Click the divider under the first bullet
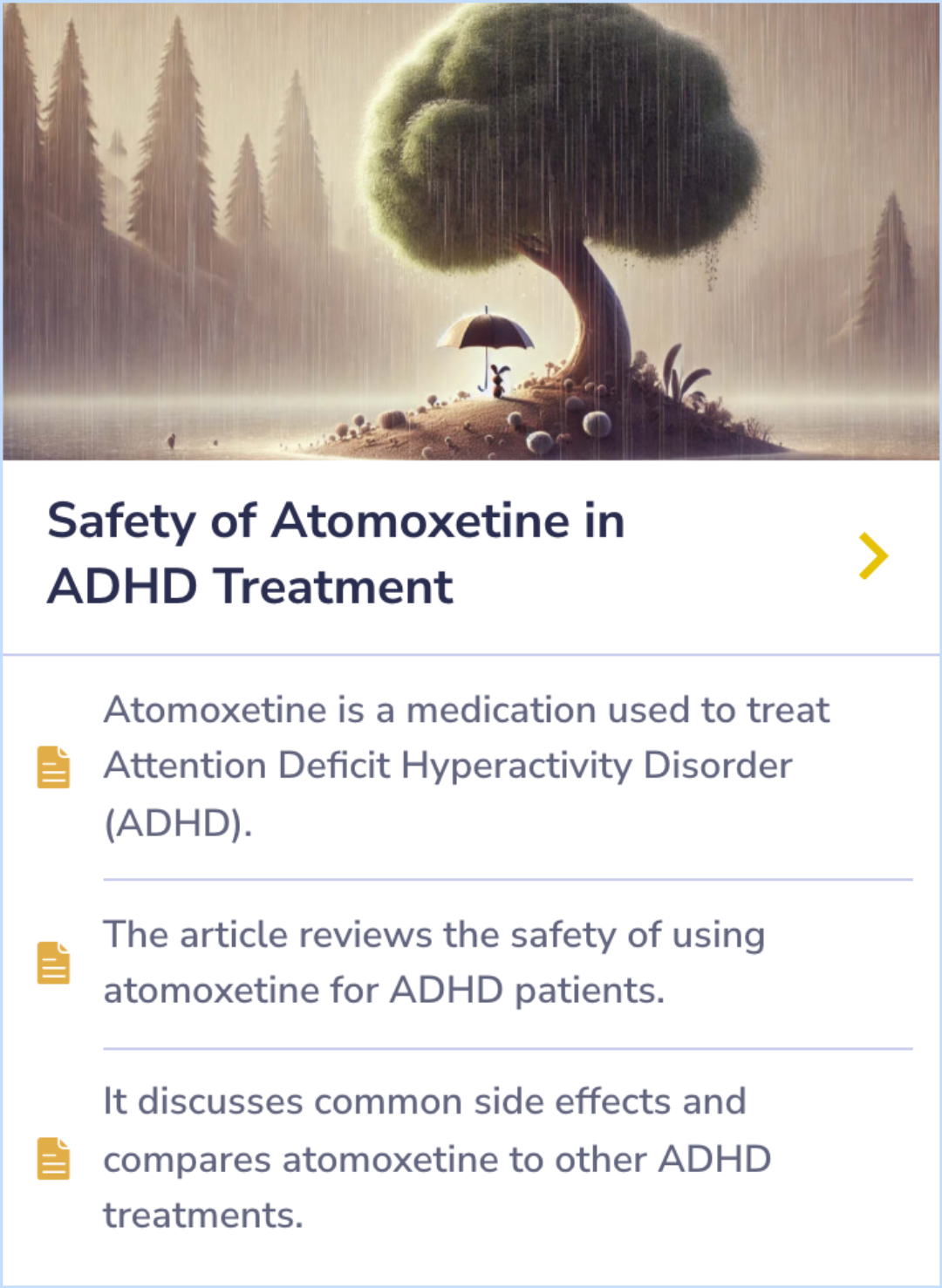 [x=506, y=878]
